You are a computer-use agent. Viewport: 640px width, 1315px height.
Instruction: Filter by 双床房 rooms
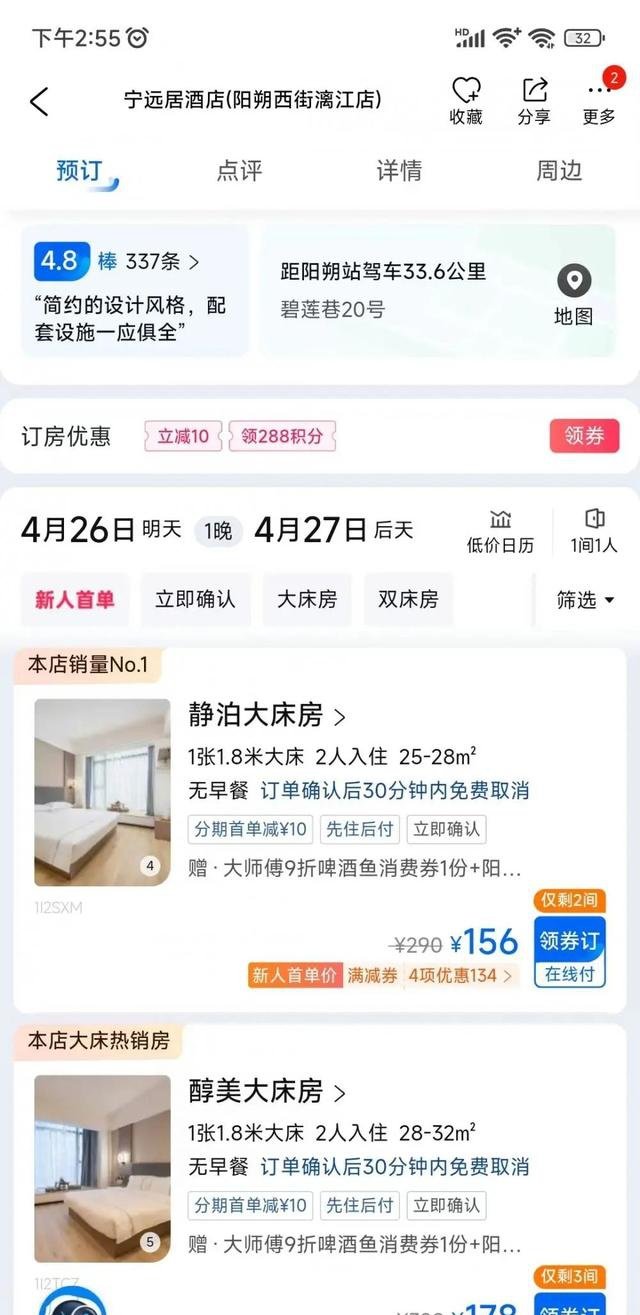pos(408,599)
